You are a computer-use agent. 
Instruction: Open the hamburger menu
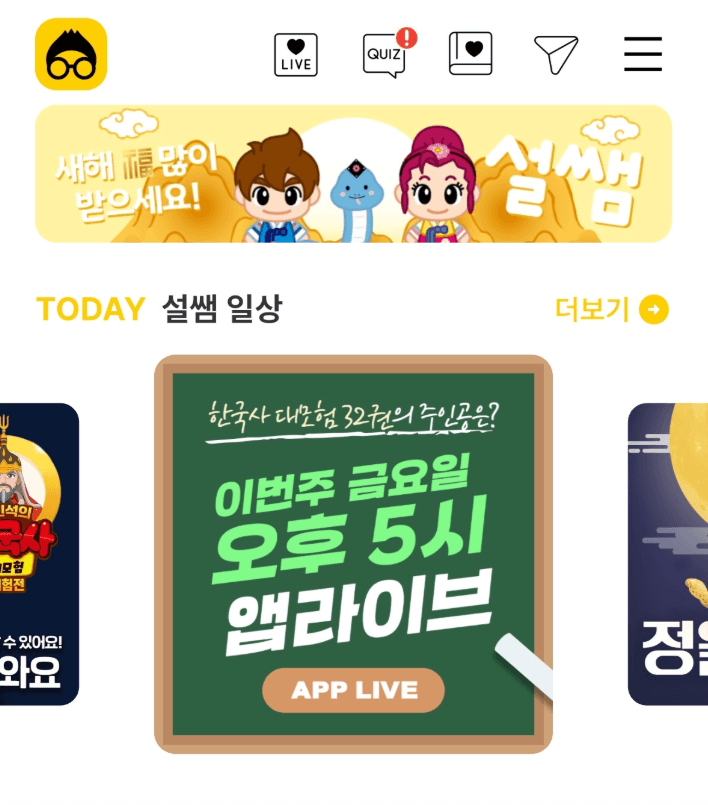tap(643, 54)
